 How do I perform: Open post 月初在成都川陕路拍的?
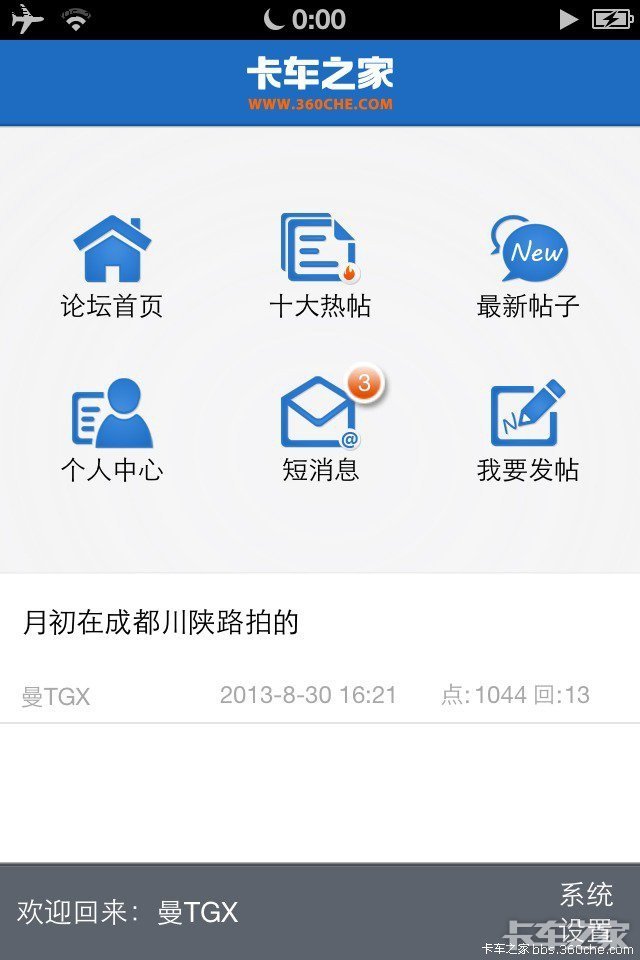[320, 650]
